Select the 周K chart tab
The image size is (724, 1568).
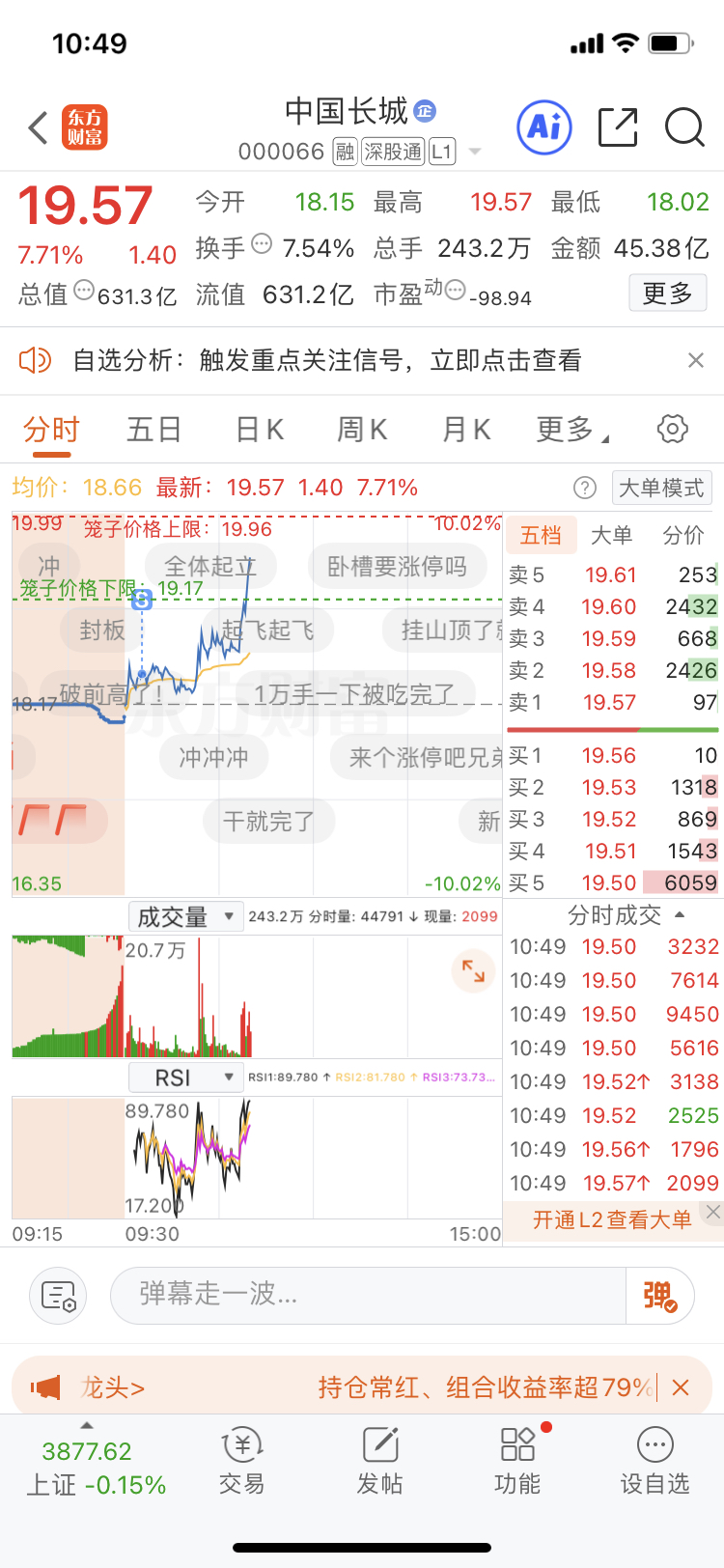coord(362,430)
